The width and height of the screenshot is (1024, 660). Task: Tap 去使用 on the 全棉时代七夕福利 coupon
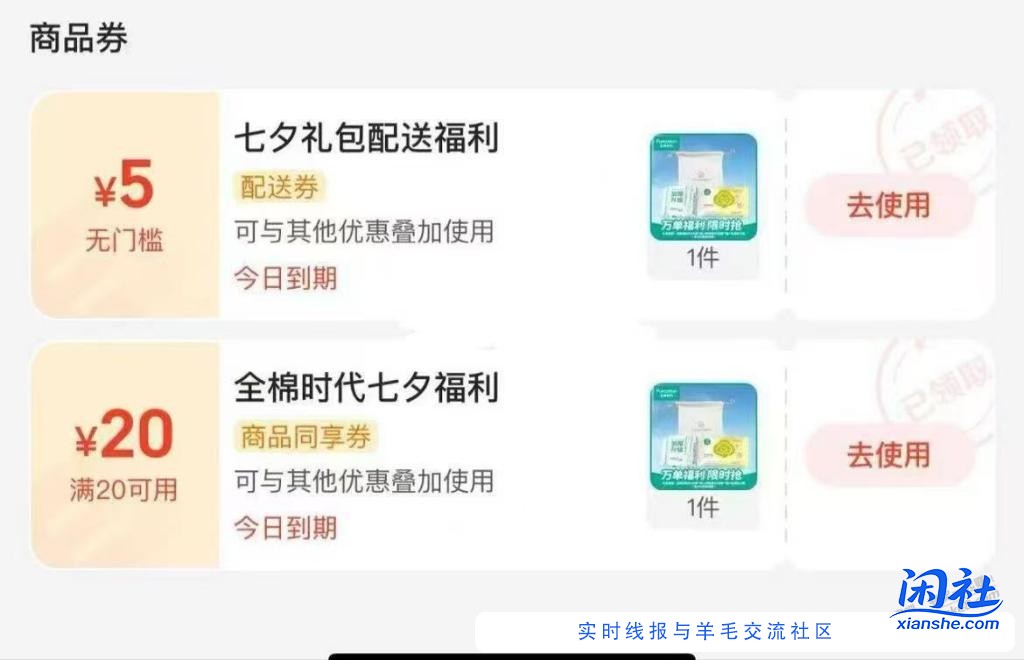coord(888,455)
